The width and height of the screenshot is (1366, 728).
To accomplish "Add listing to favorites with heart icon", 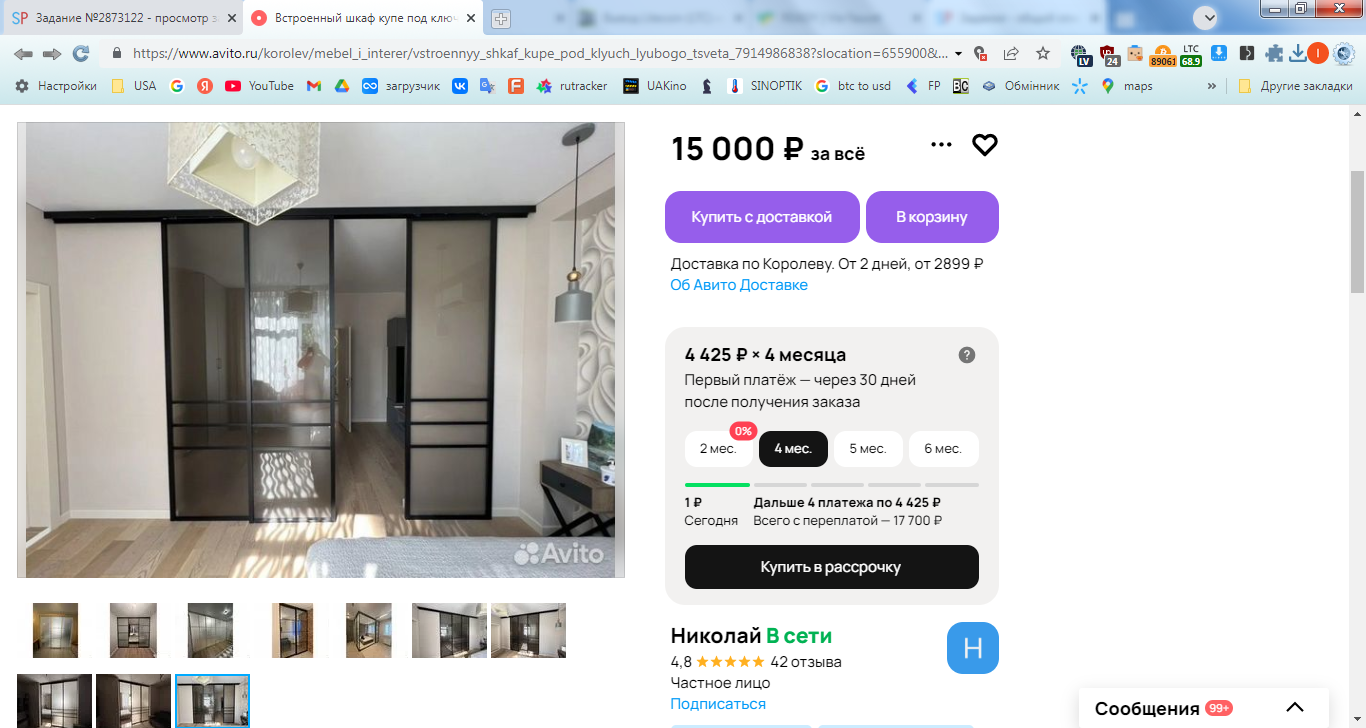I will click(x=985, y=145).
